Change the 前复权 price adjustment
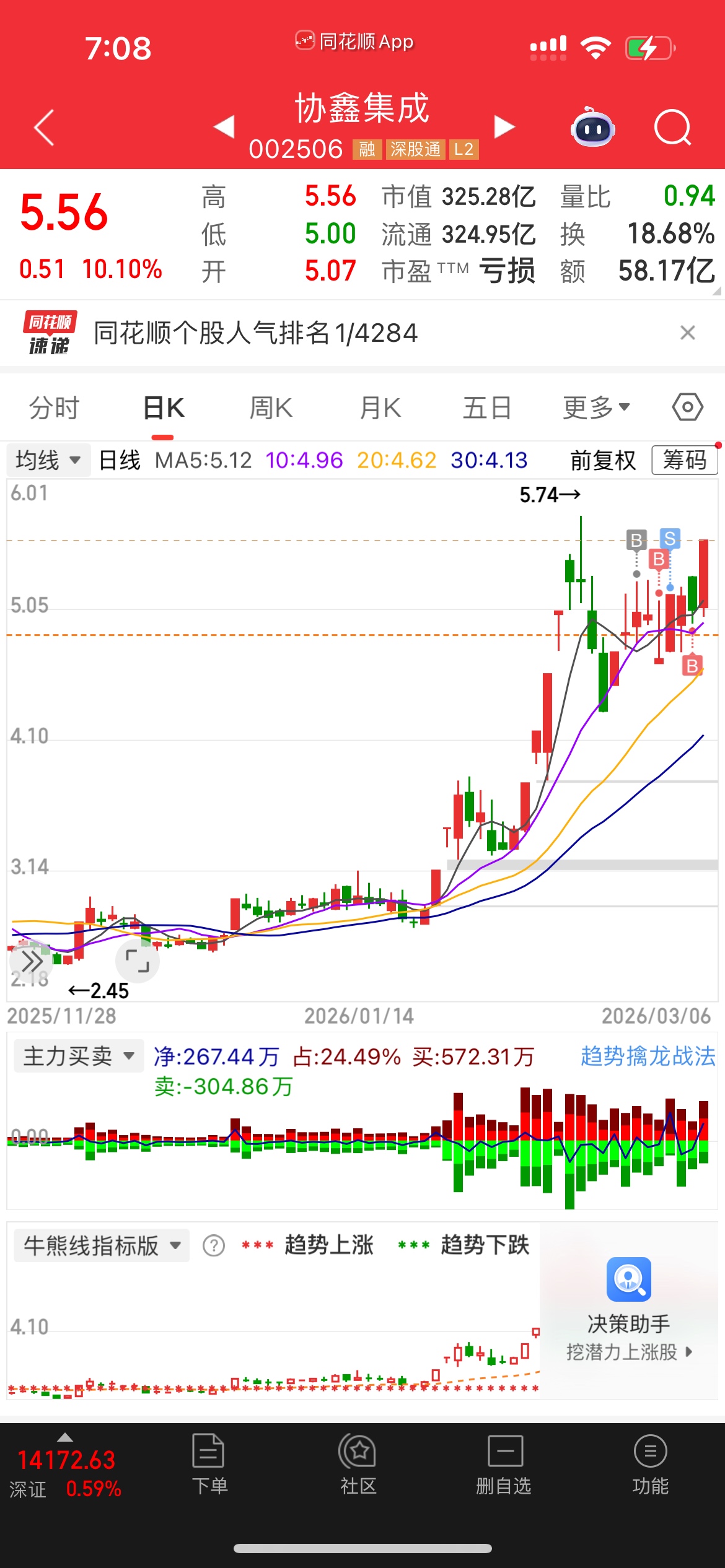This screenshot has width=725, height=1568. [x=602, y=460]
